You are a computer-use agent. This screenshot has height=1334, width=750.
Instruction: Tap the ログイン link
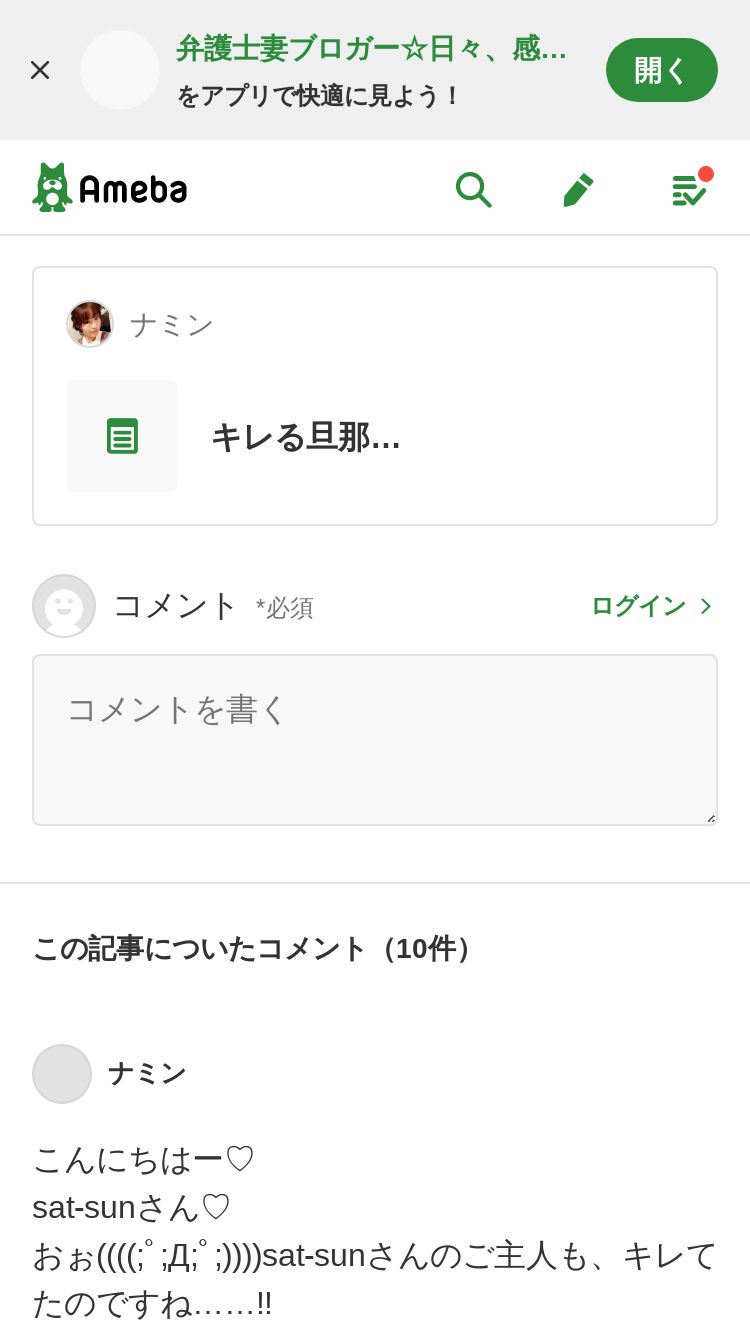[x=652, y=606]
